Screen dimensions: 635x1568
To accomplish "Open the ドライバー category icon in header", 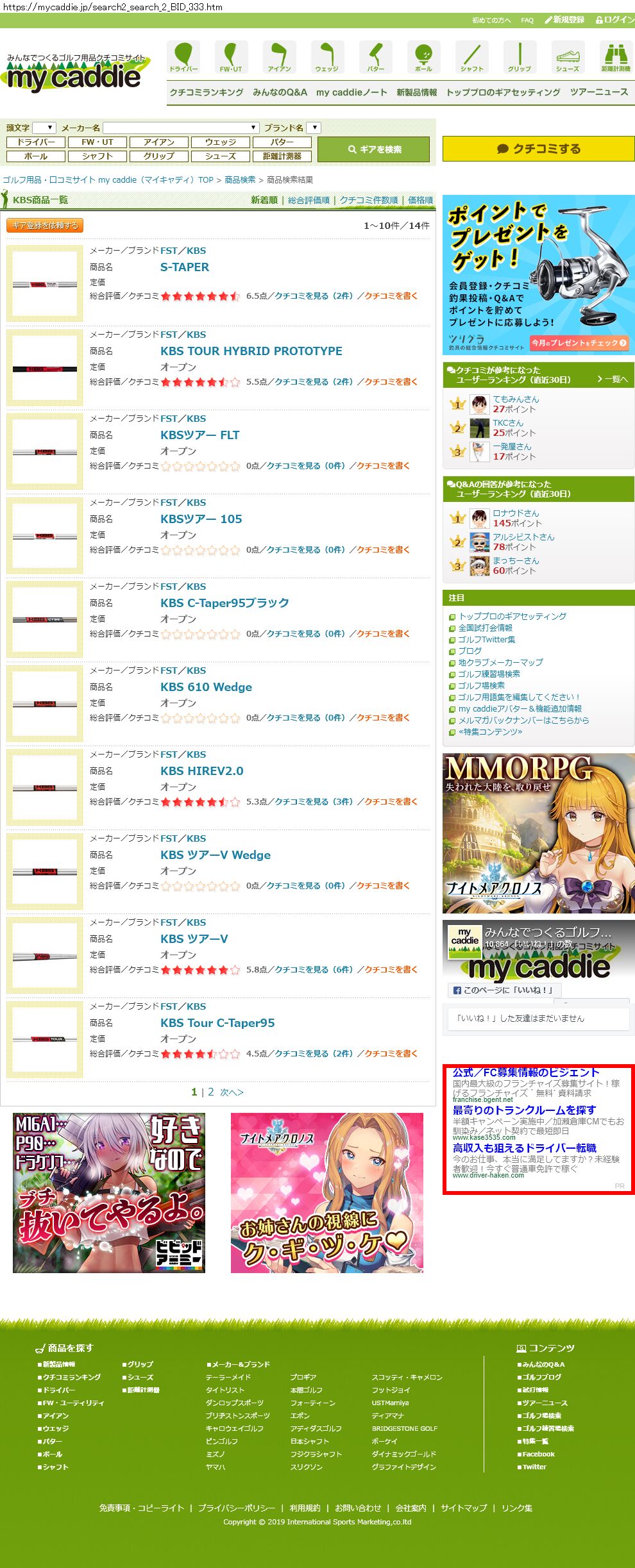I will [x=183, y=57].
